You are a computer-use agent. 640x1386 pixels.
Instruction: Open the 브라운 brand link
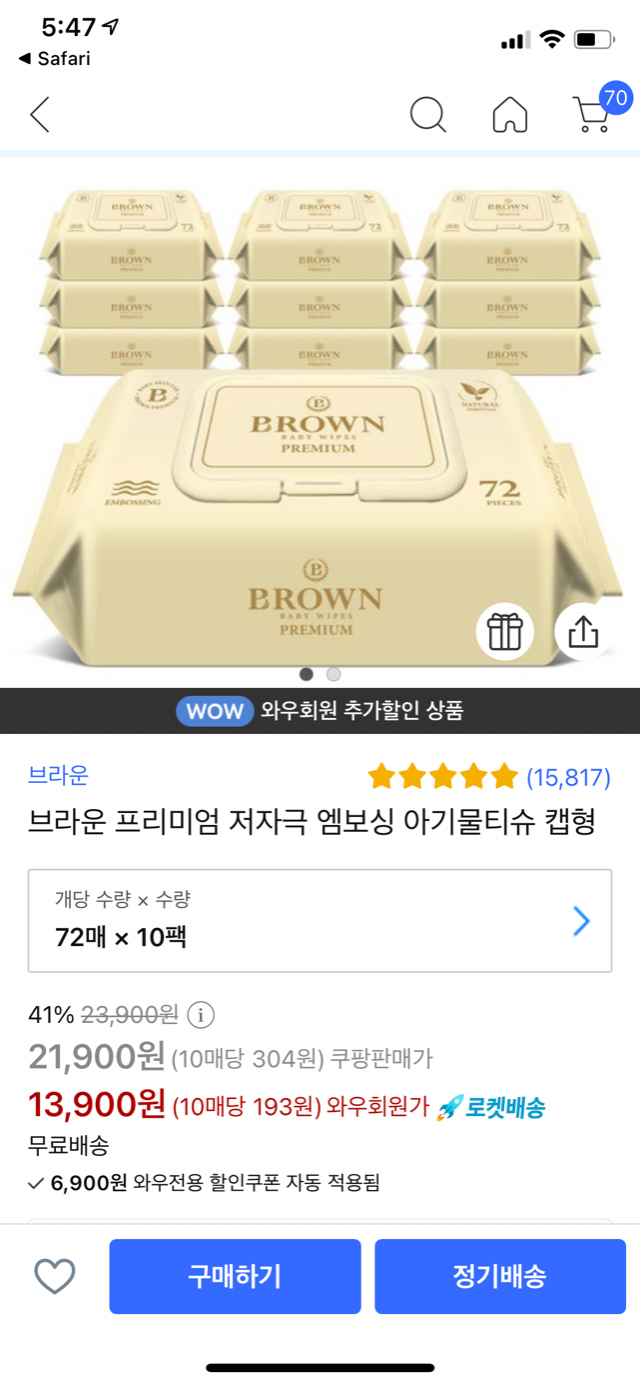click(58, 775)
